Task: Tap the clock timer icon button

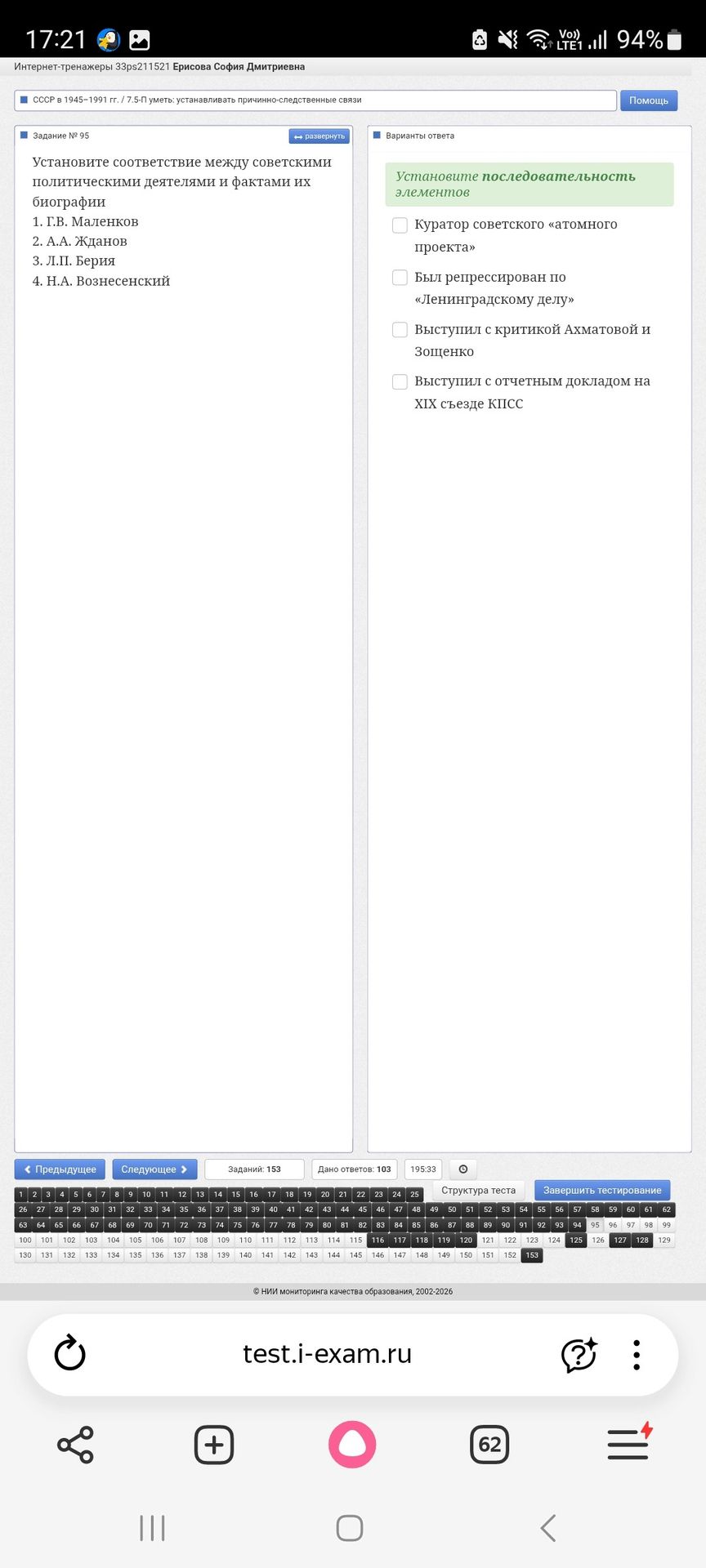Action: (463, 1169)
